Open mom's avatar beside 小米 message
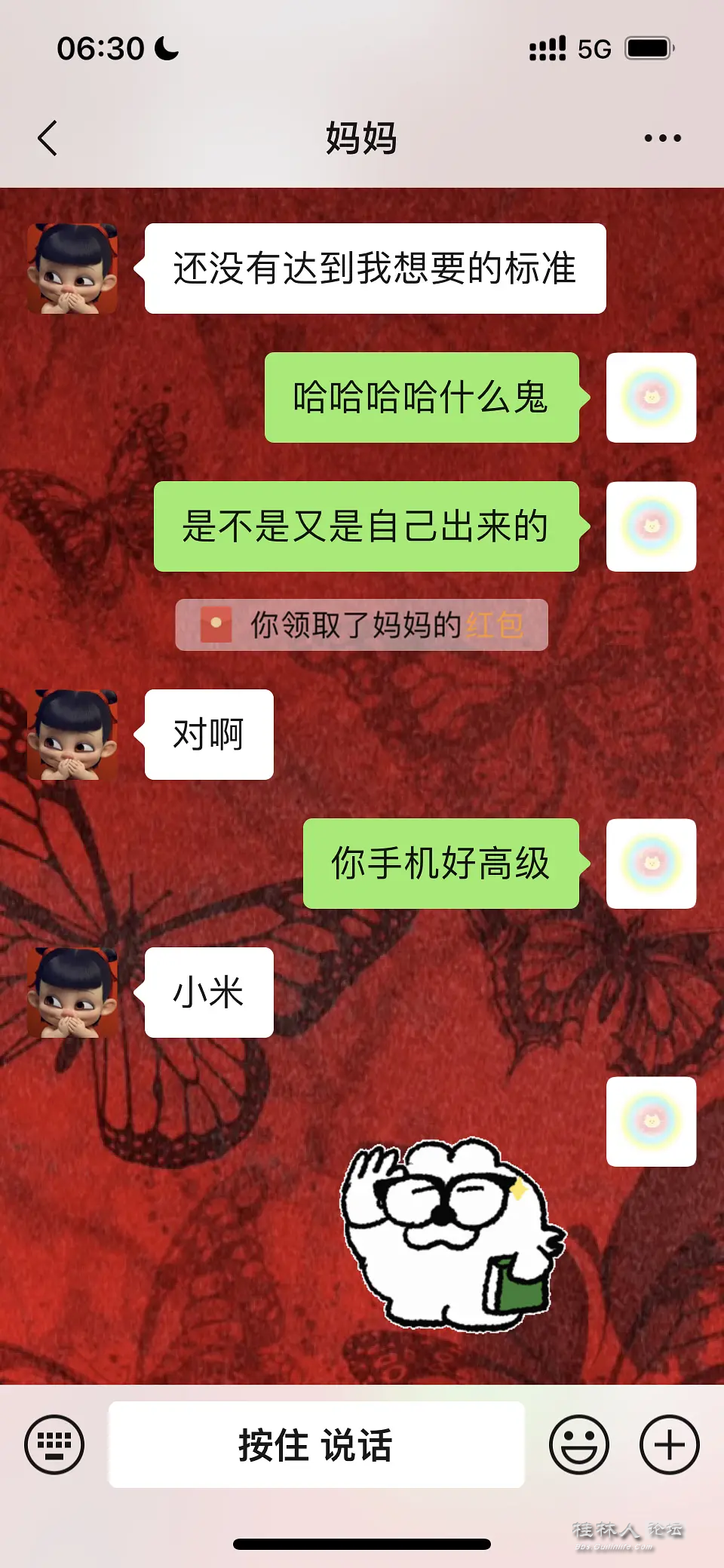 [x=72, y=993]
